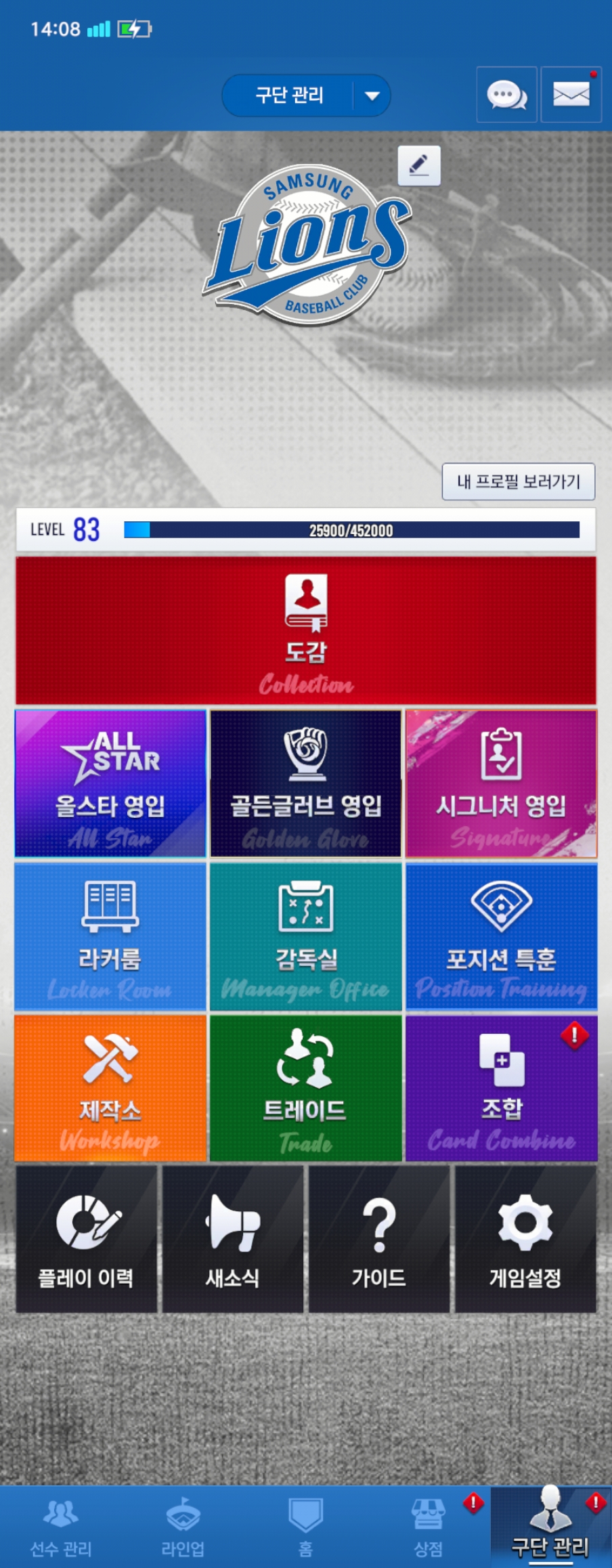Enter the 라커룸 Locker Room
The image size is (612, 1568).
[x=110, y=936]
